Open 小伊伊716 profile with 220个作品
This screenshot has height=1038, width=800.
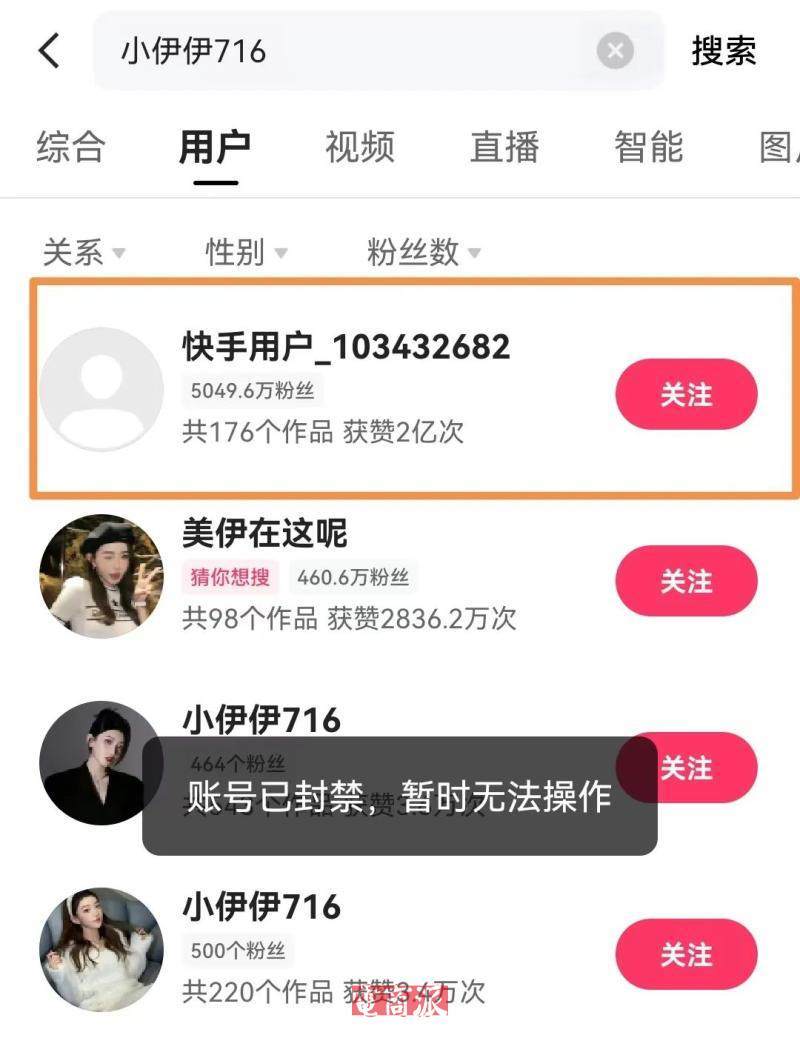pyautogui.click(x=262, y=907)
